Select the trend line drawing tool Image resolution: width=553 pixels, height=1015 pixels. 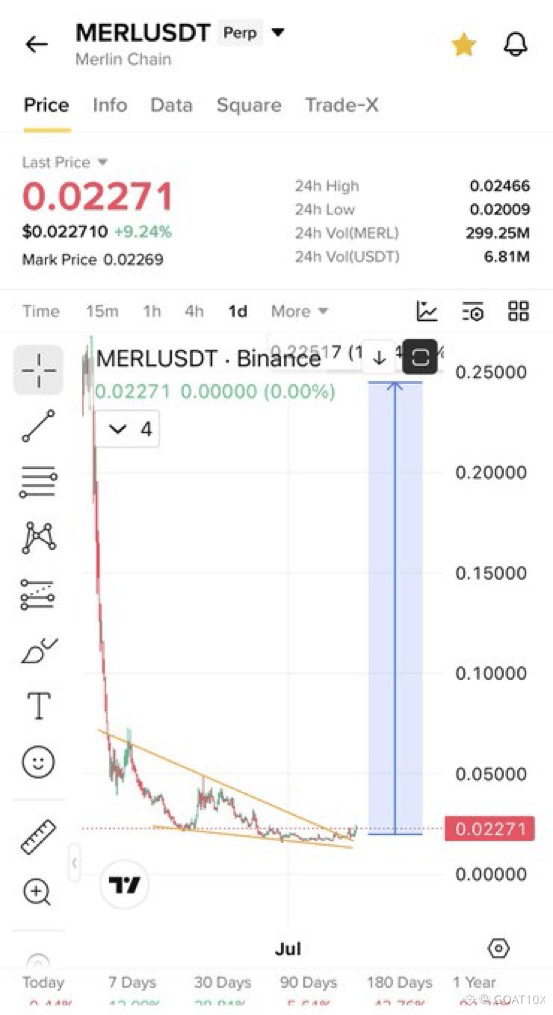38,425
